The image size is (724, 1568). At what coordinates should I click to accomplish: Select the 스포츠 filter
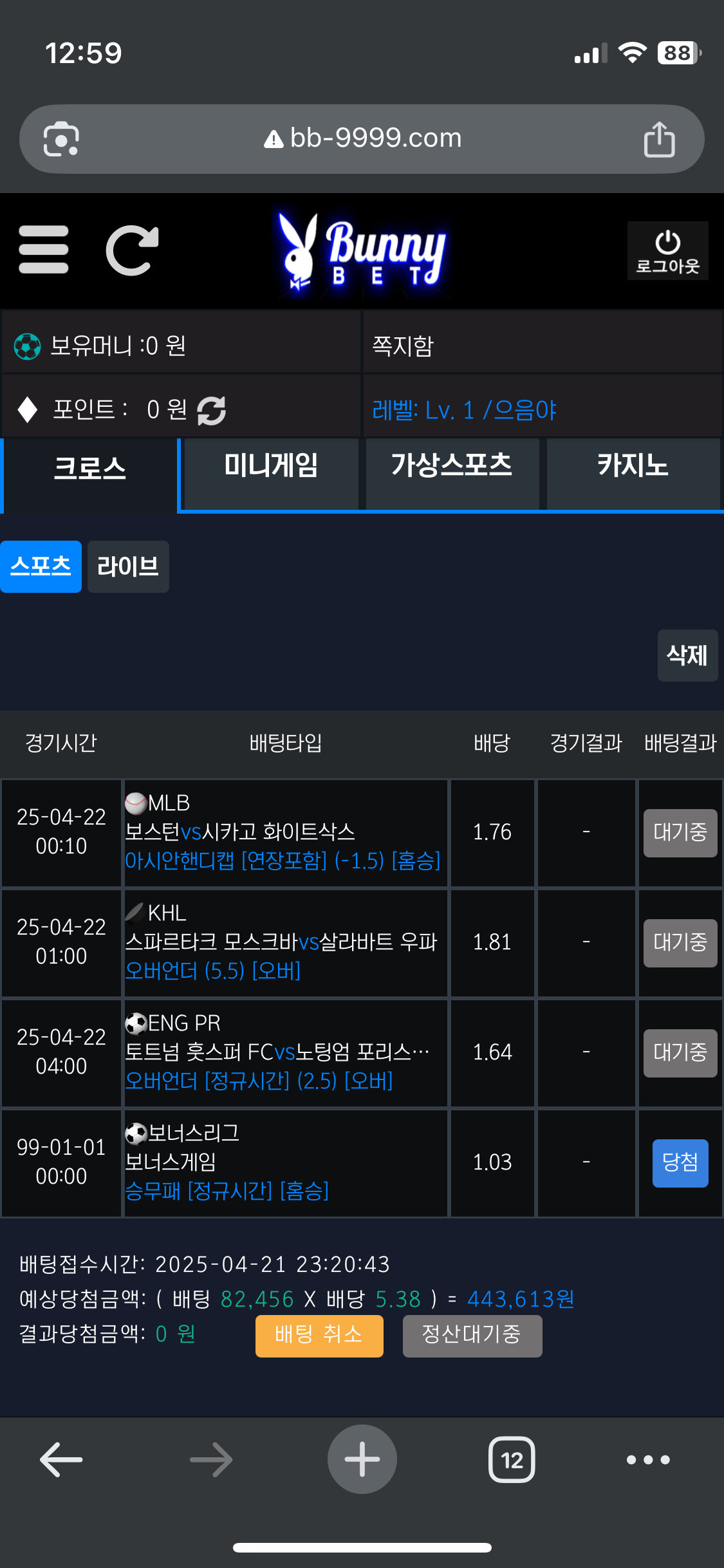tap(41, 566)
